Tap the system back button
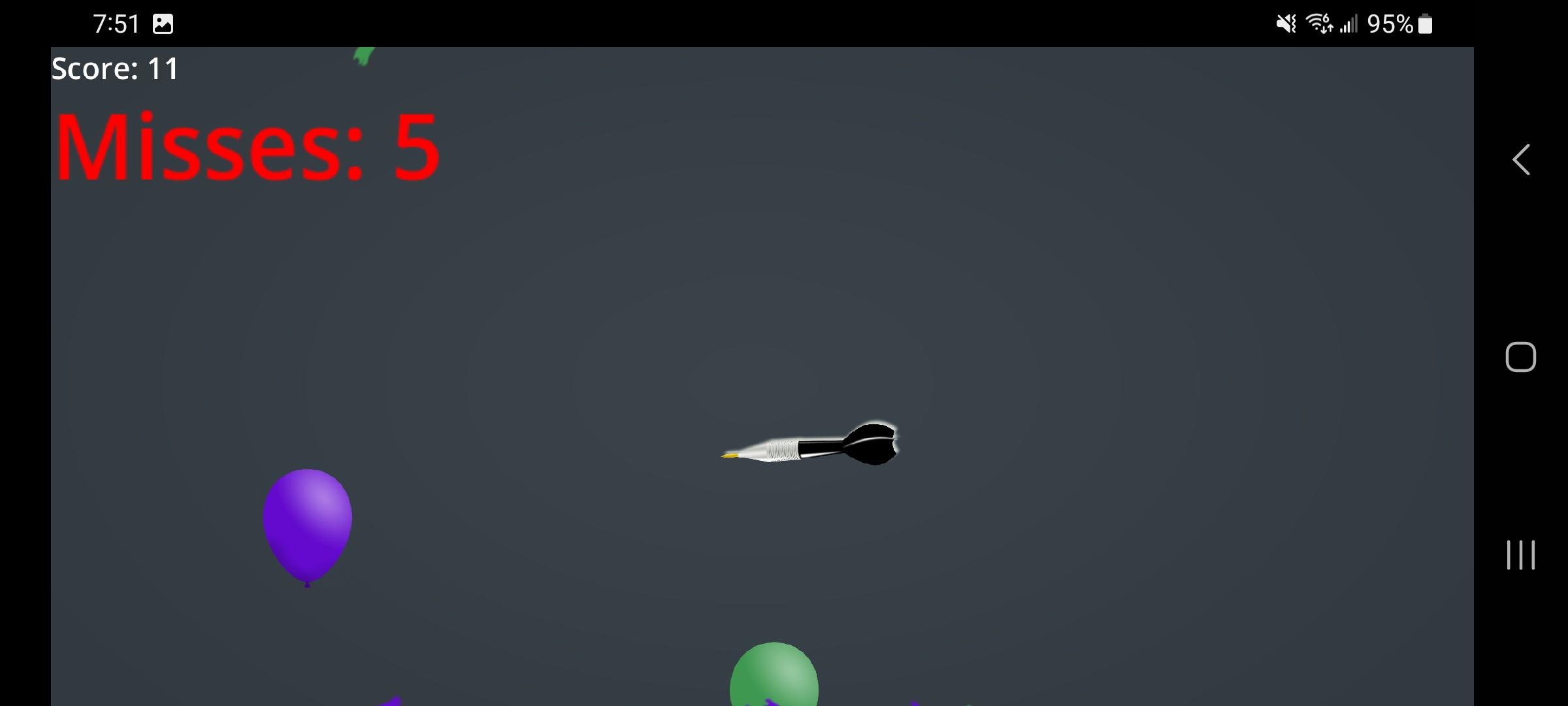 tap(1520, 160)
